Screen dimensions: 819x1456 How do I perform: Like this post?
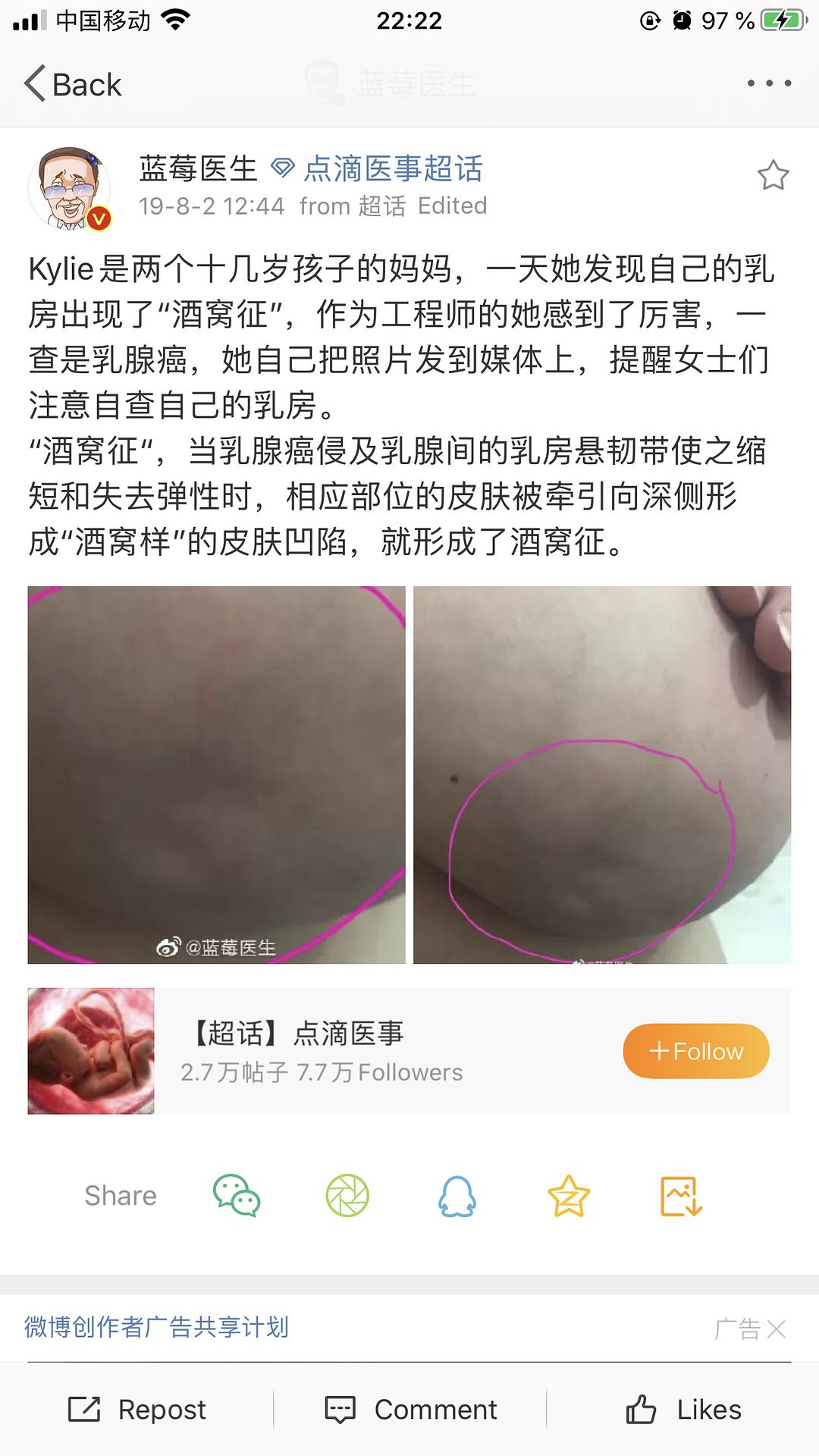point(683,1410)
